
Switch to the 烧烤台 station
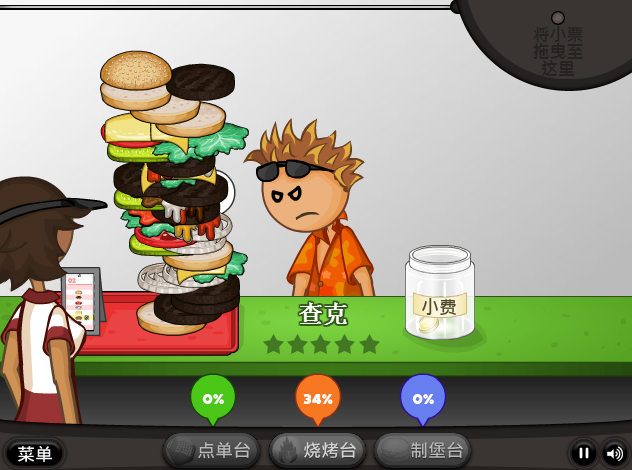[317, 450]
